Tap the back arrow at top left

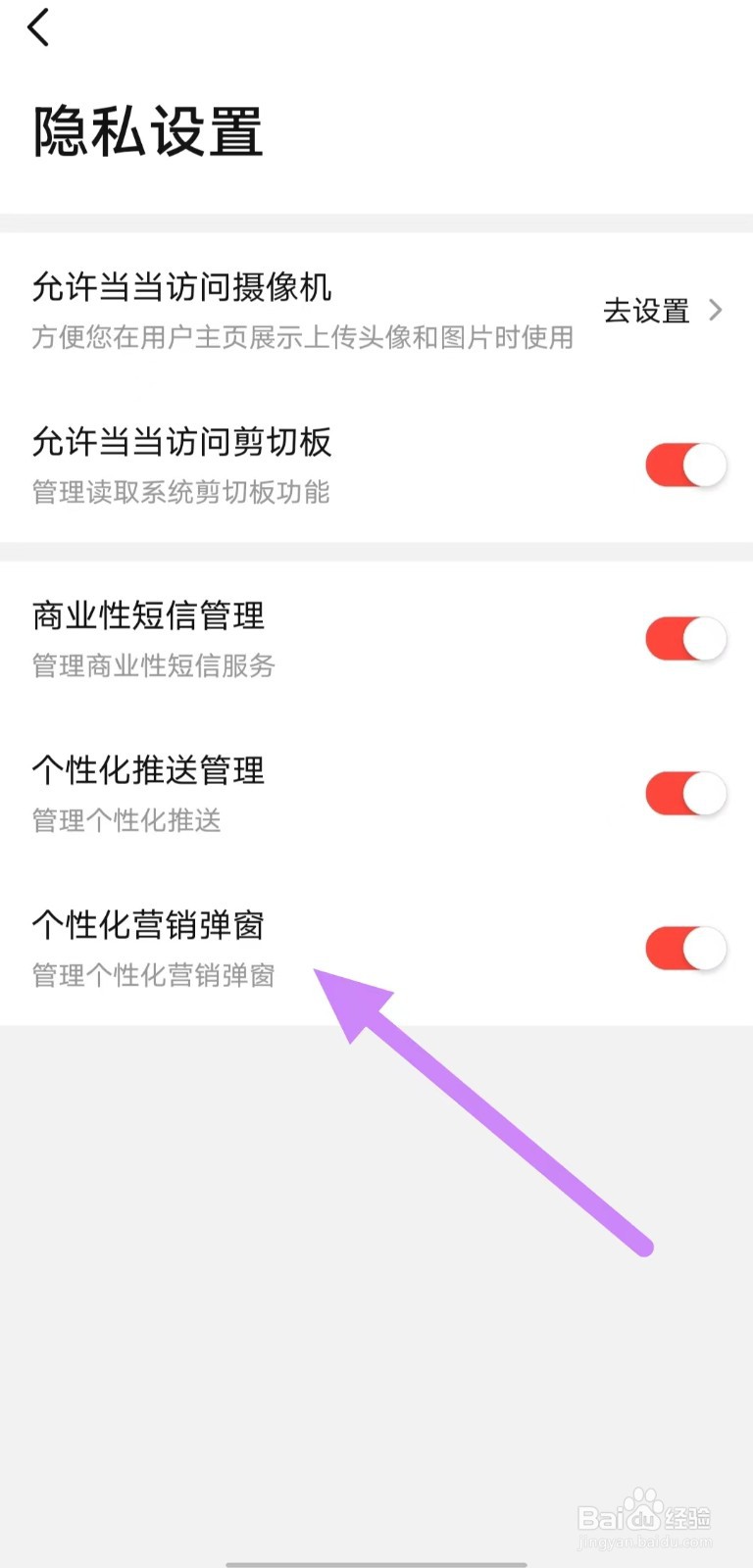click(x=39, y=27)
